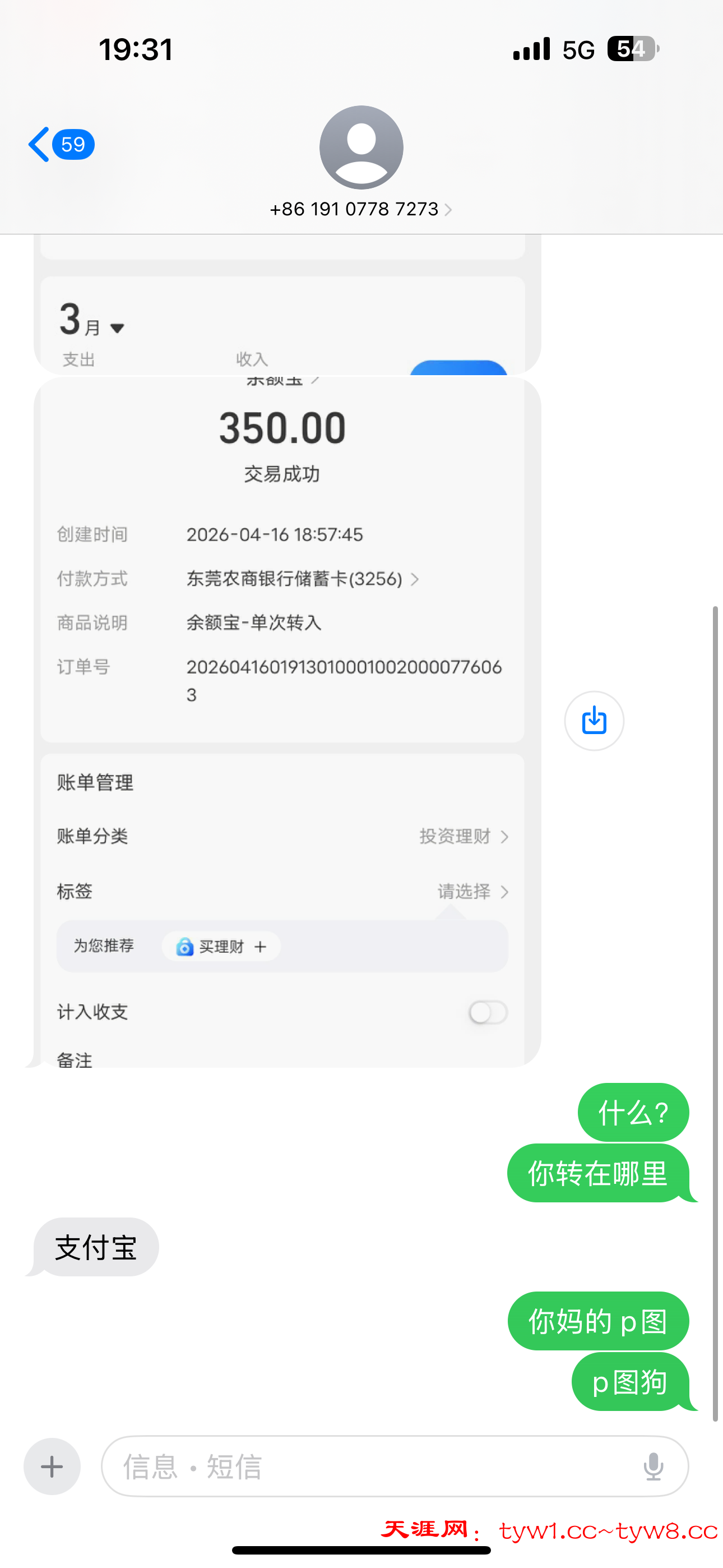Save the received image using the download icon
This screenshot has height=1568, width=723.
pos(594,721)
